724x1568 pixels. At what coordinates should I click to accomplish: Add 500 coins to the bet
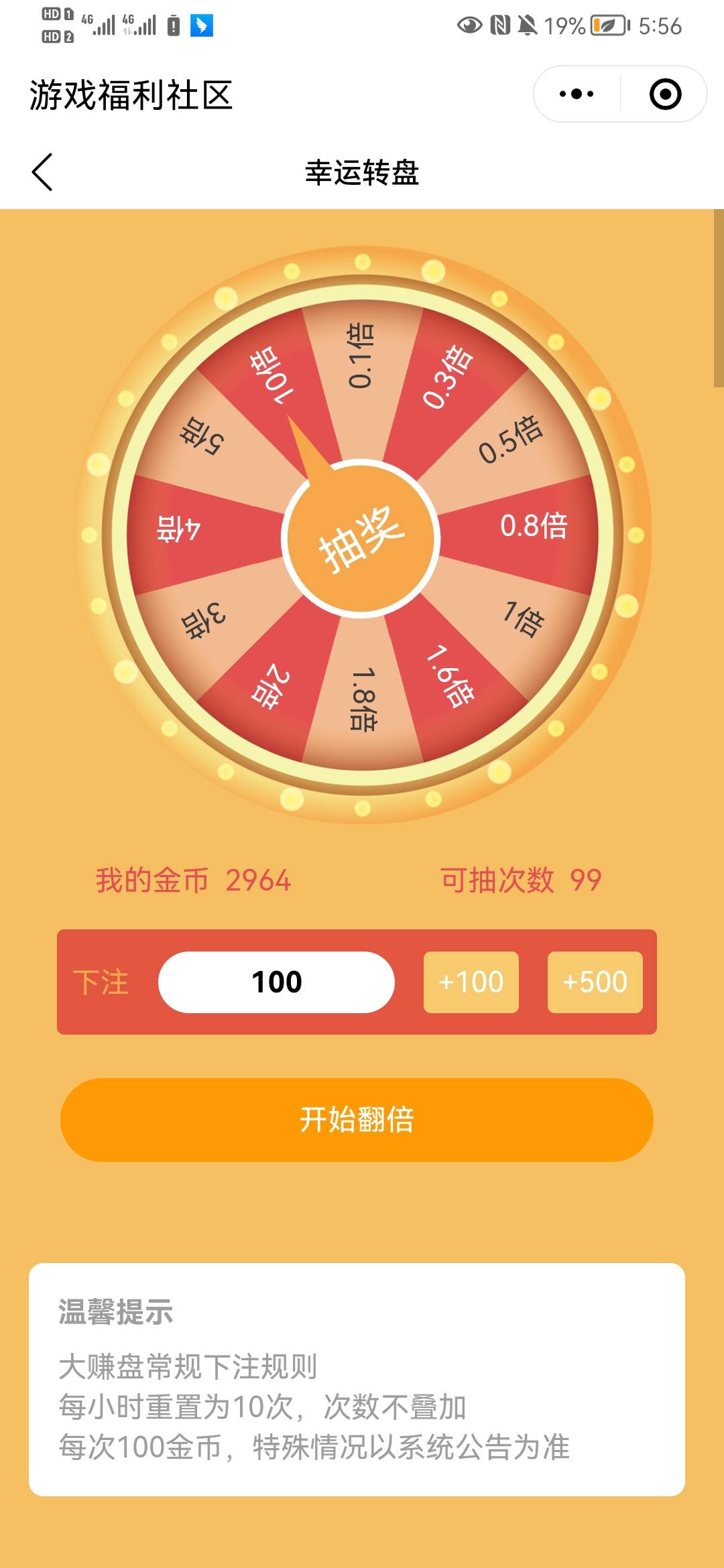tap(595, 982)
